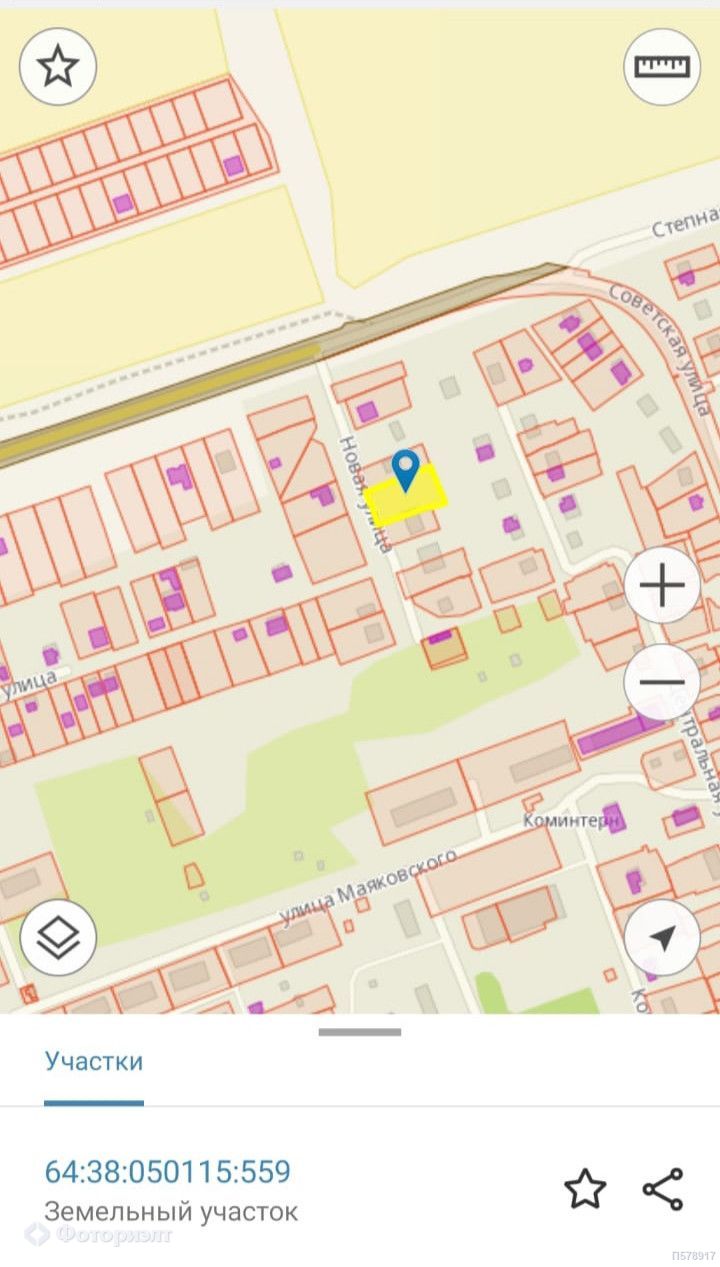This screenshot has height=1267, width=720.
Task: Open parcel 64:38:050115:559 details
Action: tap(168, 1171)
